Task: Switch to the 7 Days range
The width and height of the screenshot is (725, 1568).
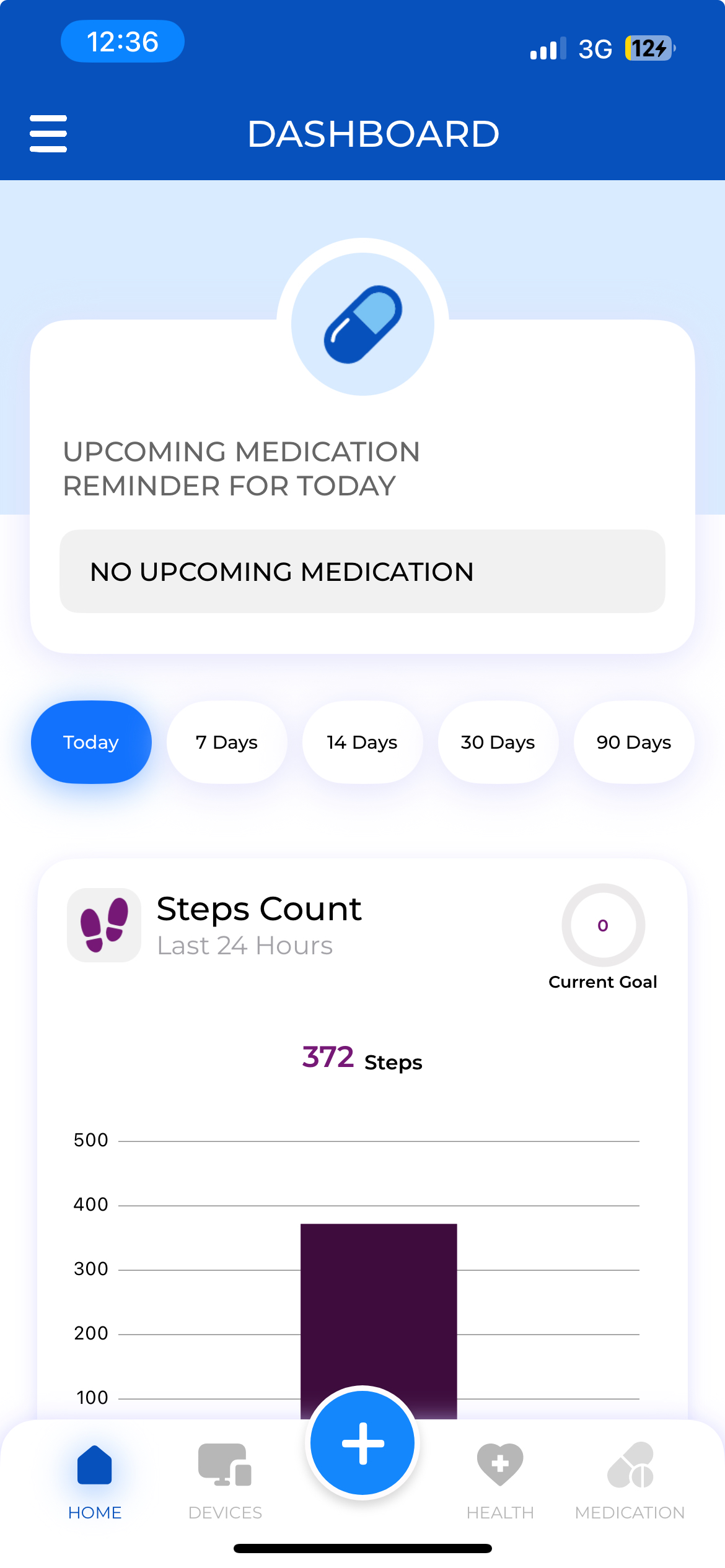Action: 227,742
